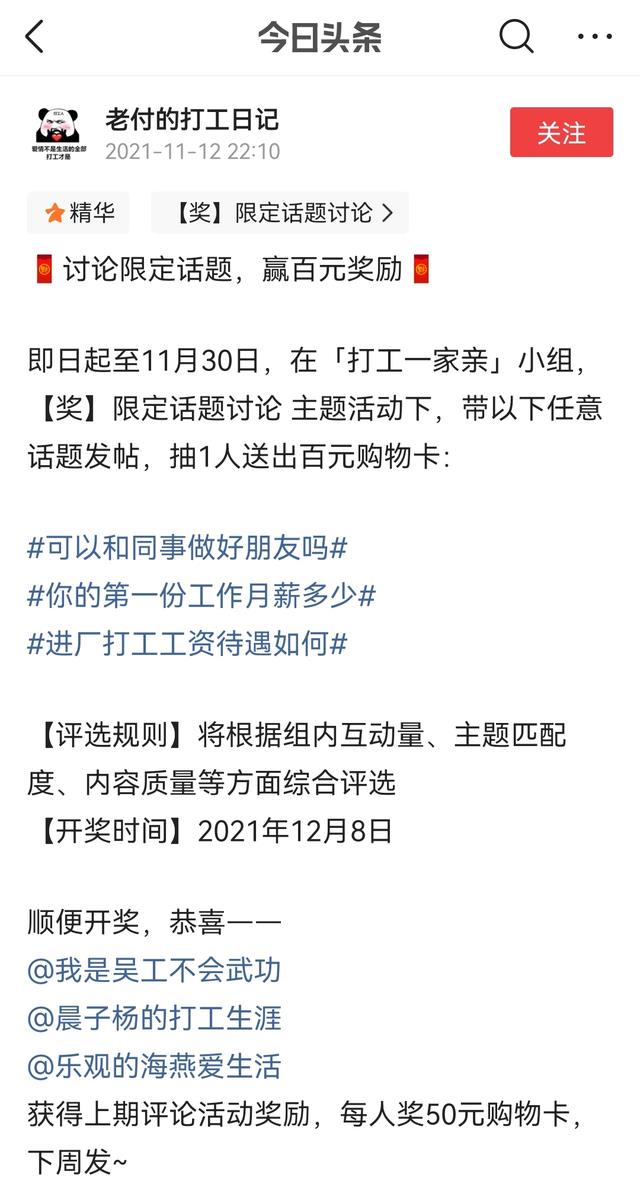Follow 老付的打工日记 with the 关注 button
This screenshot has width=640, height=1184.
tap(562, 132)
